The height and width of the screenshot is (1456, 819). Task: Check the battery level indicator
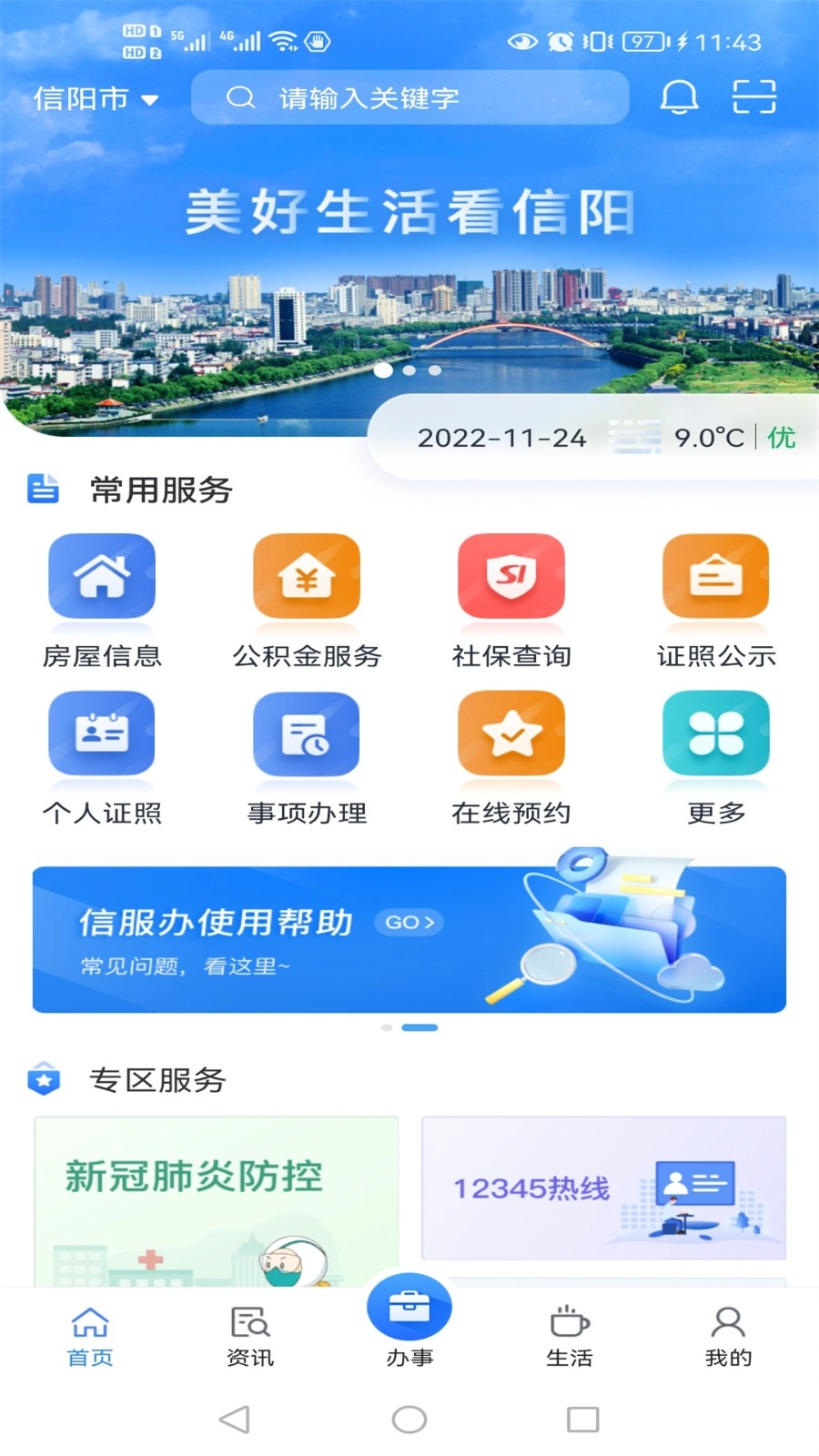(642, 40)
